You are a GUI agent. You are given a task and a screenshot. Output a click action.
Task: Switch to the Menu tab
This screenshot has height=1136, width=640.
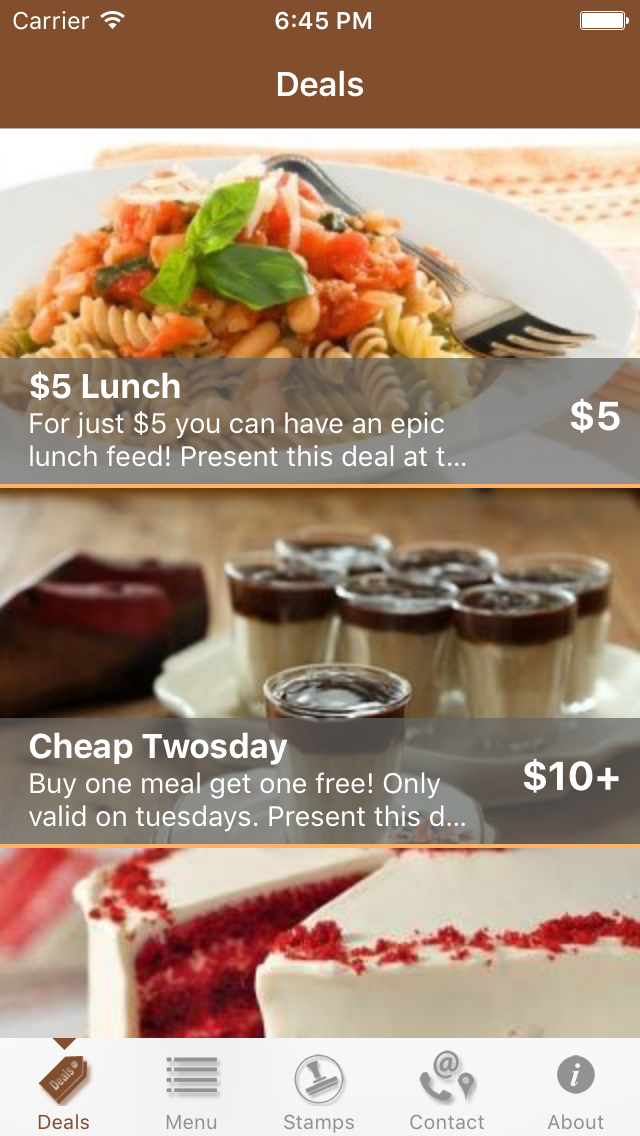192,1090
